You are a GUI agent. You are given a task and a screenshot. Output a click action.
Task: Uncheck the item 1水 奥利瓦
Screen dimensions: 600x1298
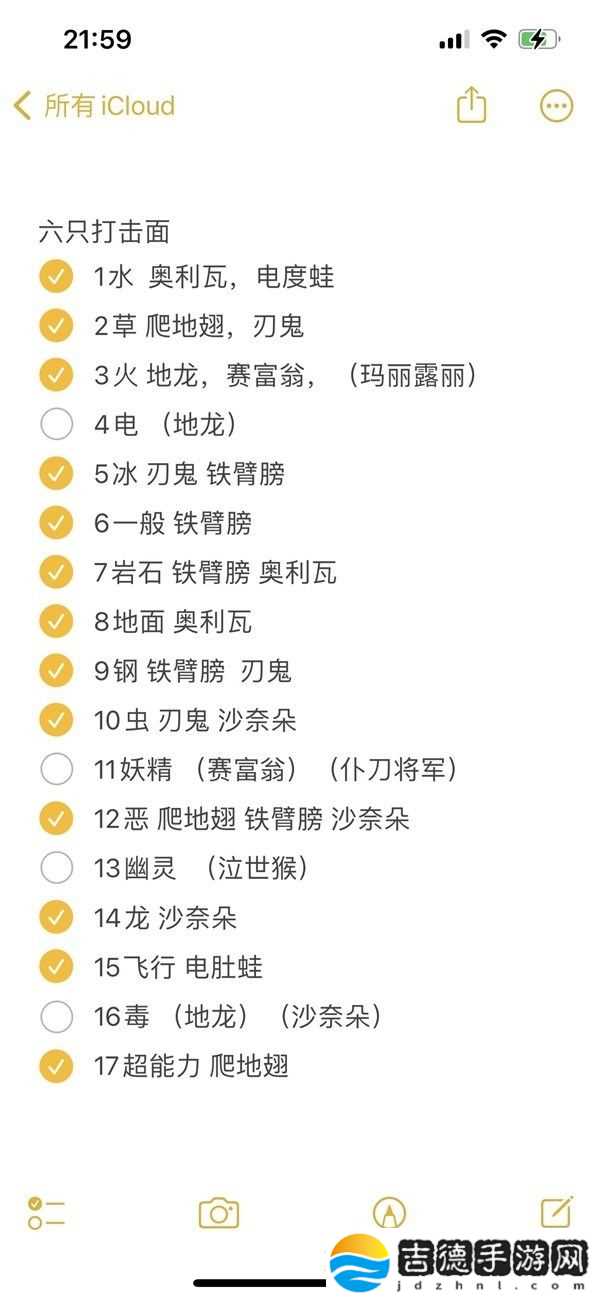click(x=56, y=276)
